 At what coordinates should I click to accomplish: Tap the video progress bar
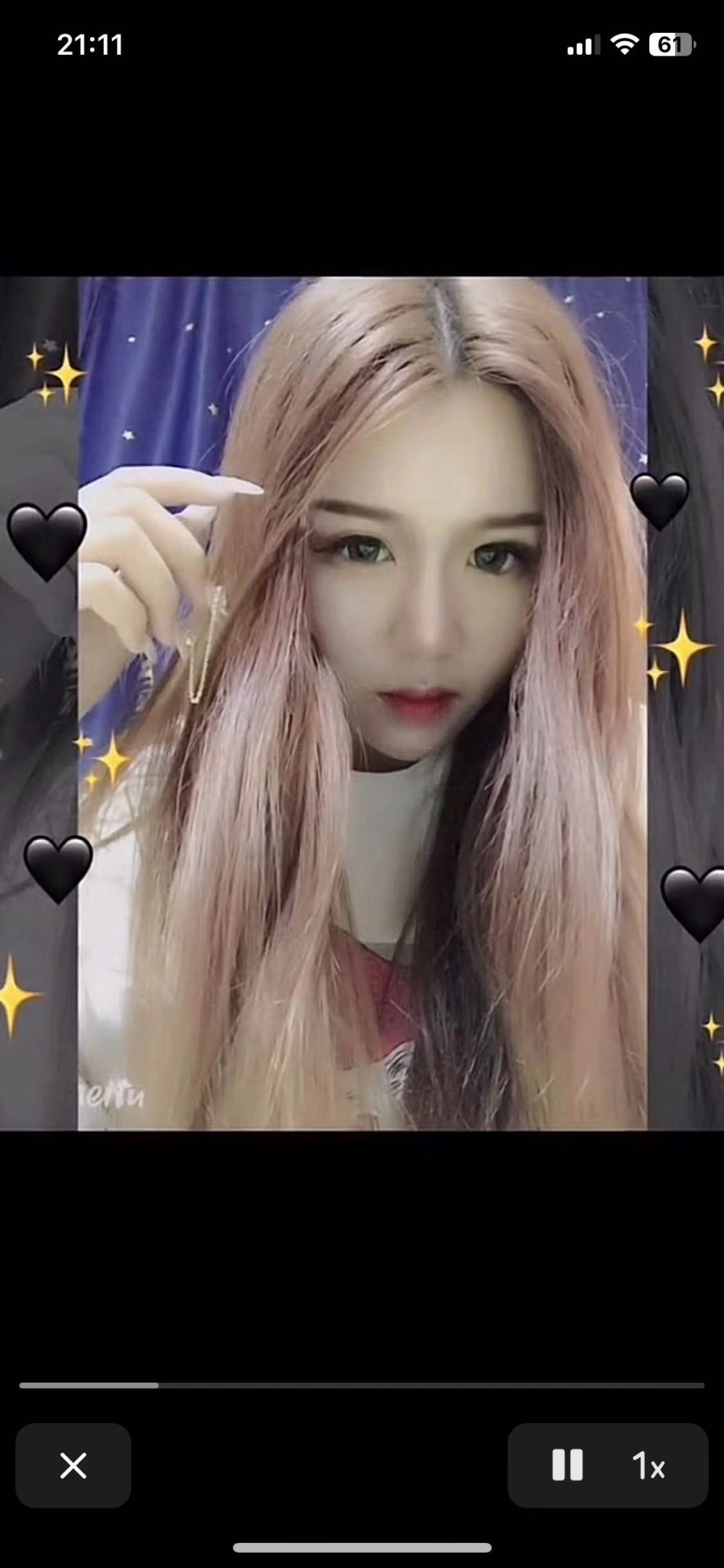(x=362, y=1385)
